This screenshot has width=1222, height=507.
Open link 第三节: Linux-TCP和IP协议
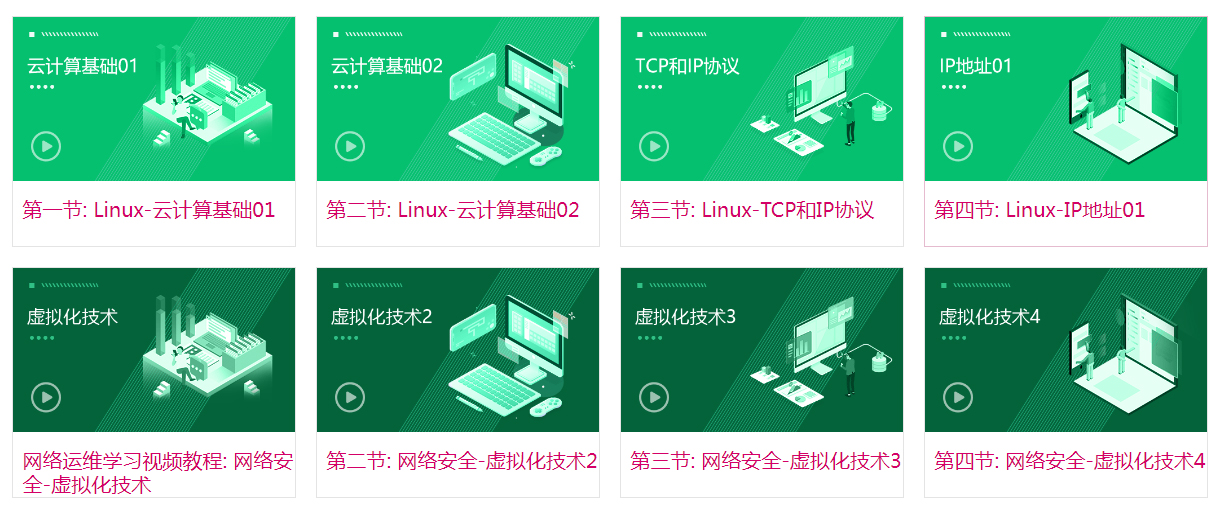point(752,210)
